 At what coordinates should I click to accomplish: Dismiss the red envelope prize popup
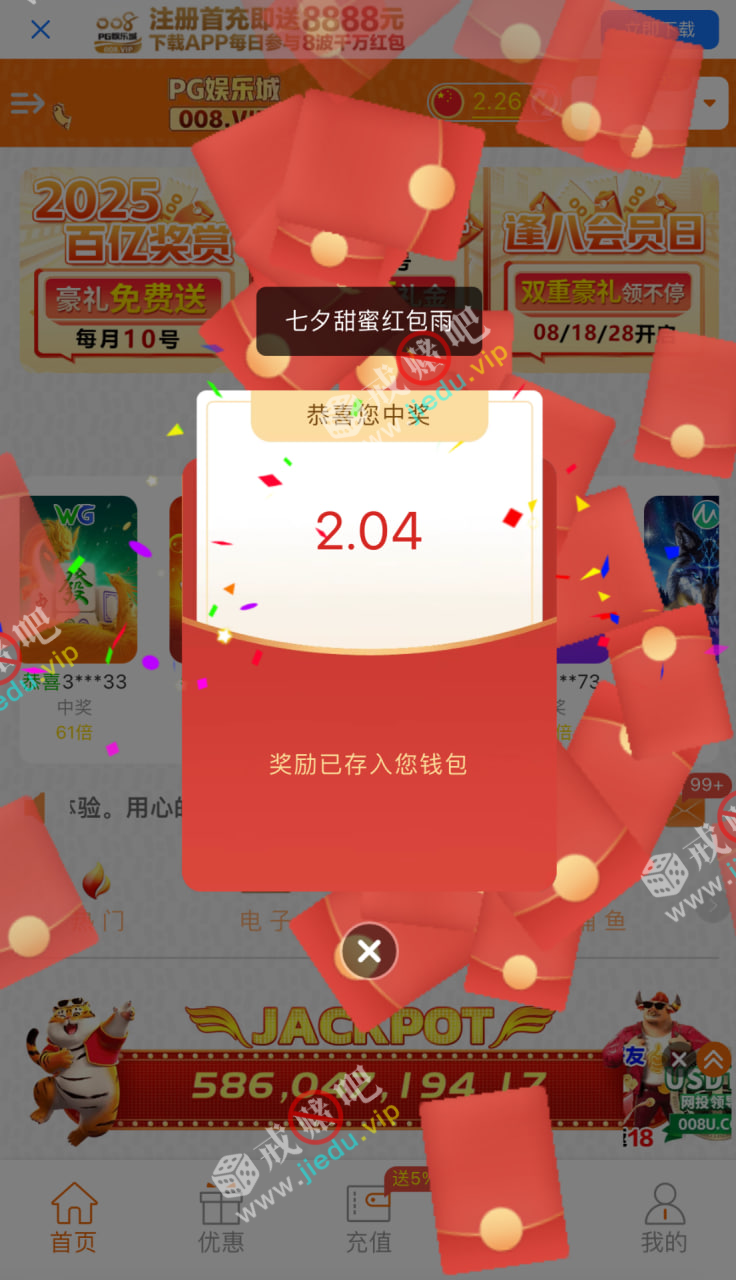(x=369, y=951)
